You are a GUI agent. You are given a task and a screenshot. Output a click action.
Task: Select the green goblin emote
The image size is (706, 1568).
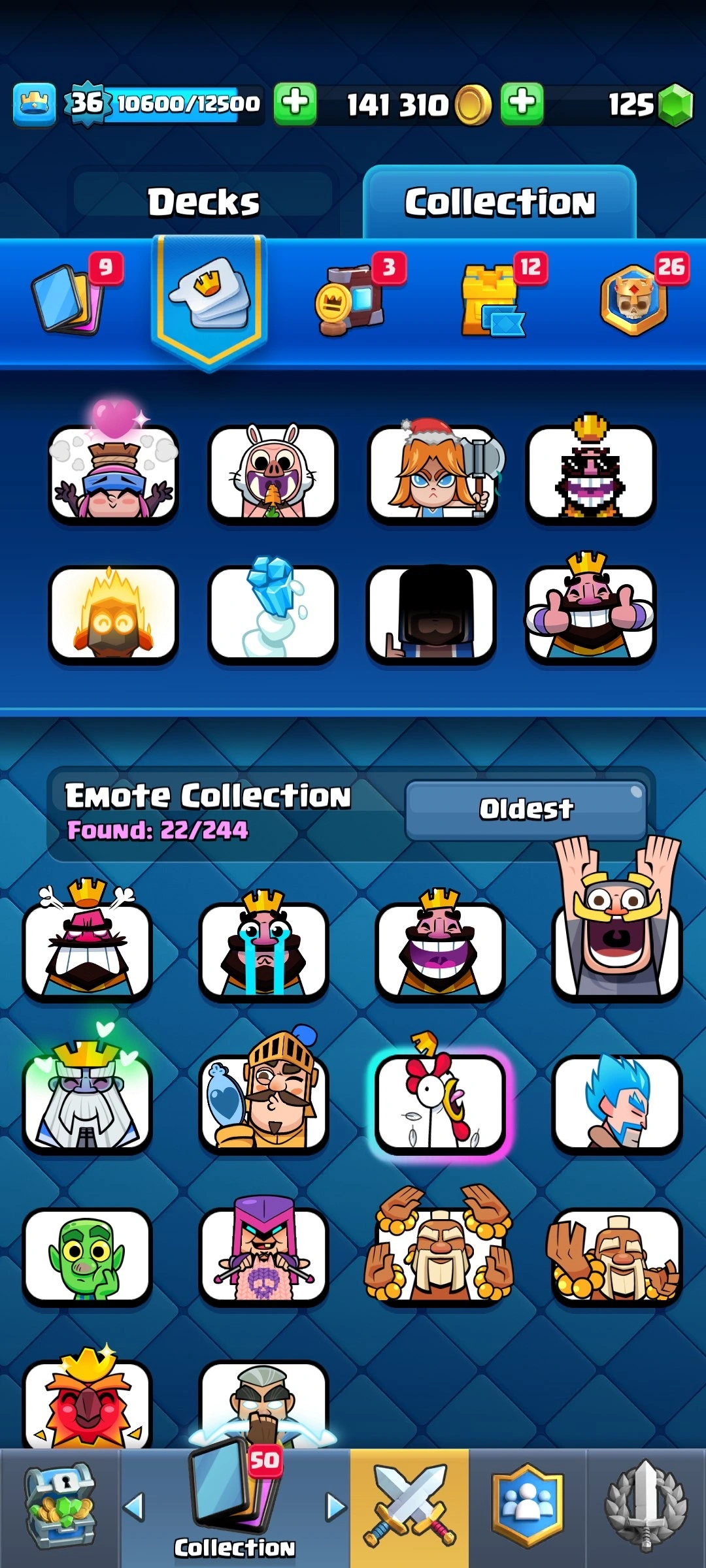point(87,1254)
